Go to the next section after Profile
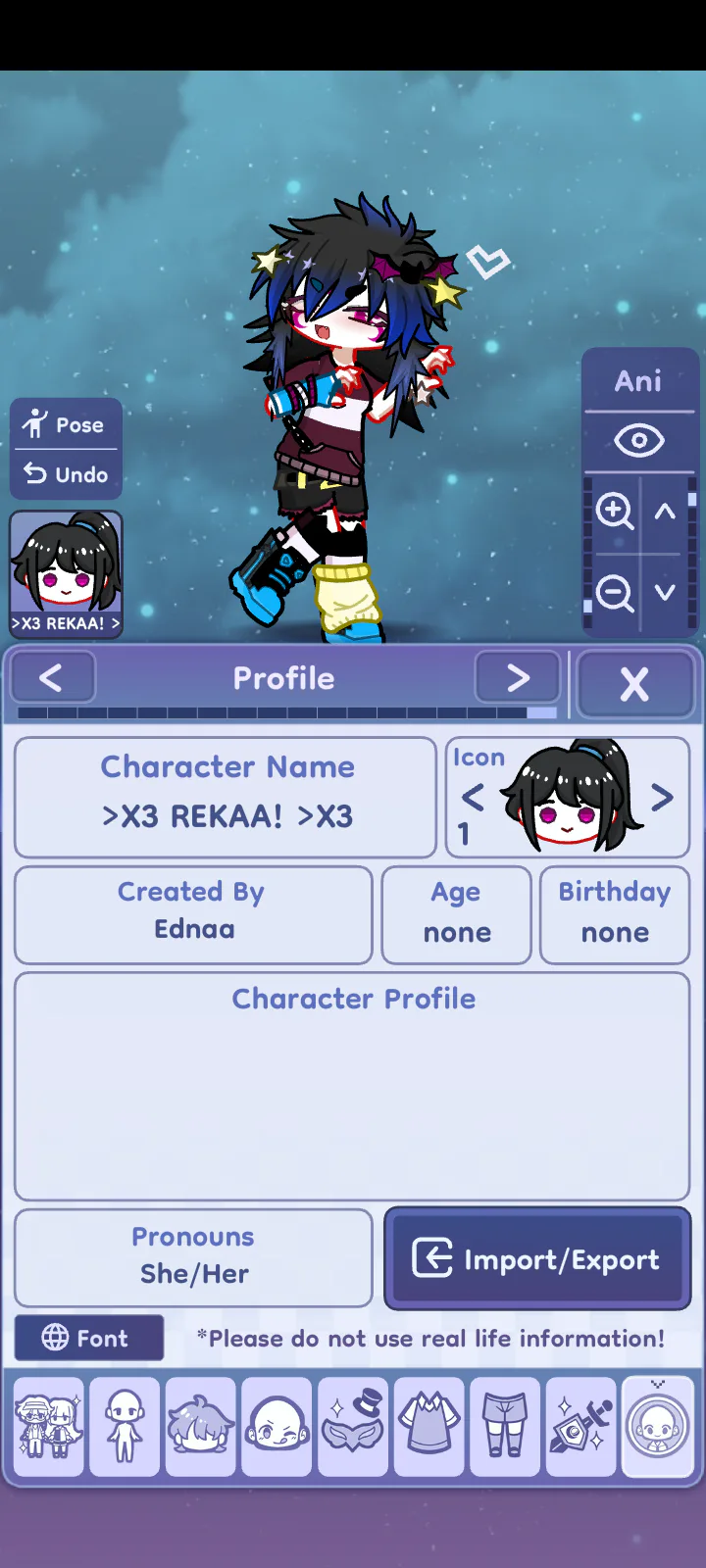This screenshot has height=1568, width=706. coord(517,677)
